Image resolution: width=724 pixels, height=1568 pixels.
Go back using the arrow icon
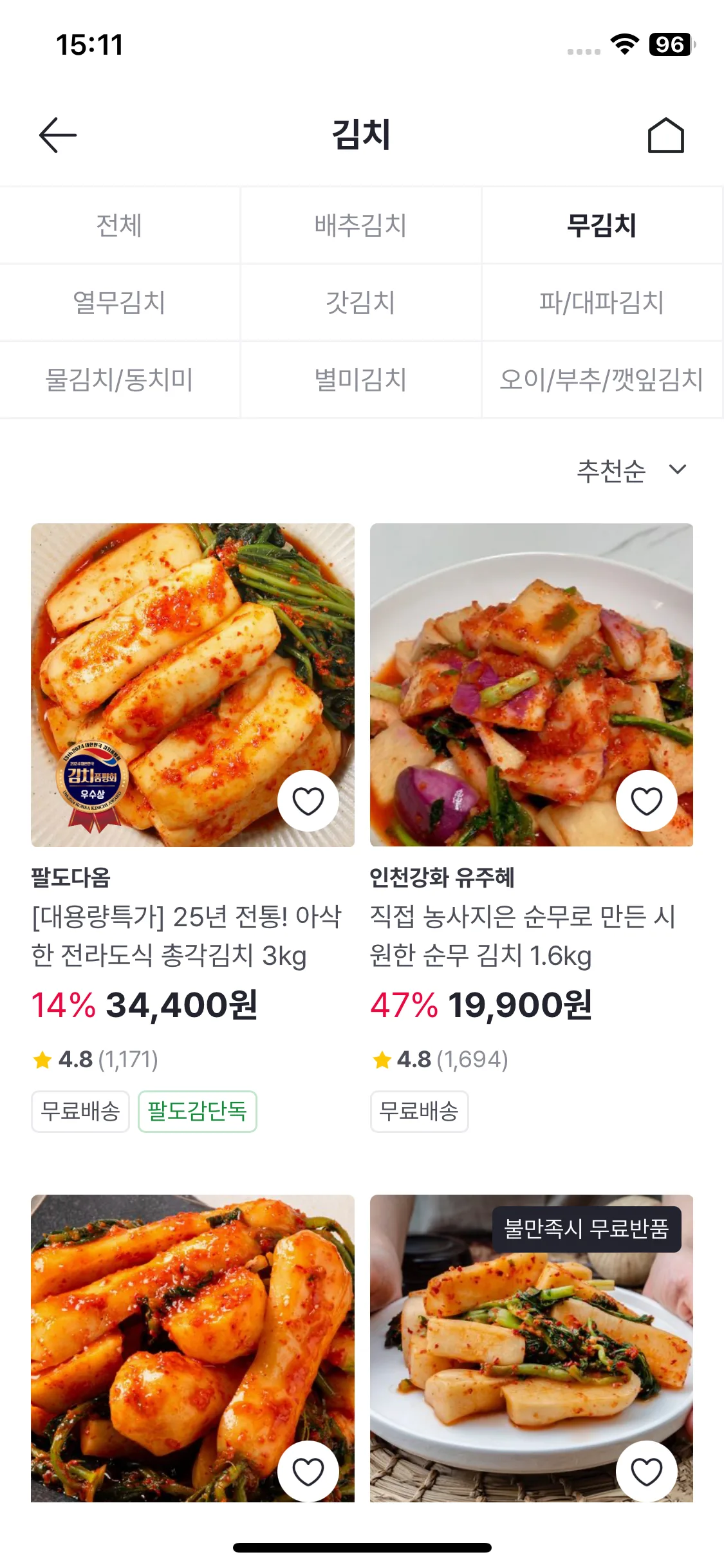point(58,135)
